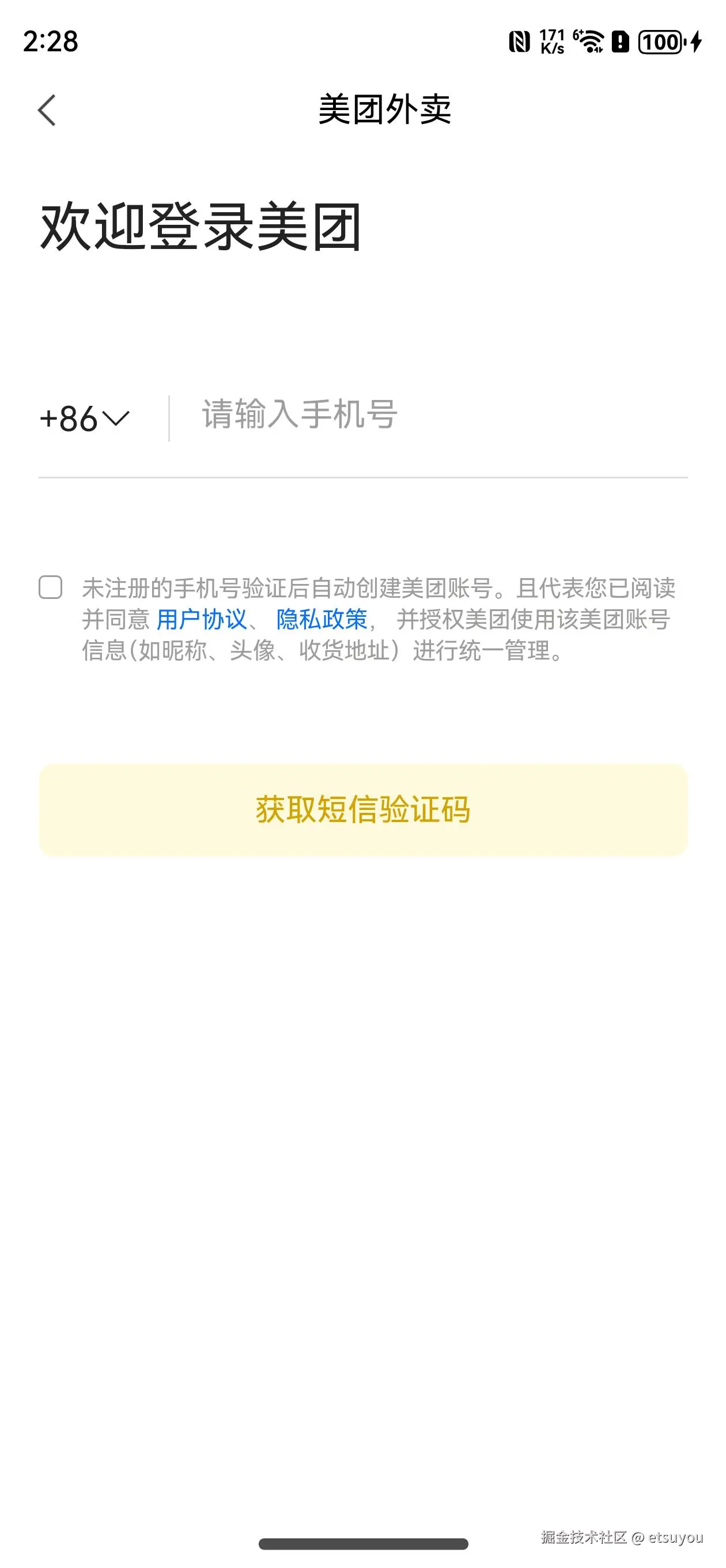Viewport: 726px width, 1568px height.
Task: Open the 隐私政策 link
Action: click(x=322, y=620)
